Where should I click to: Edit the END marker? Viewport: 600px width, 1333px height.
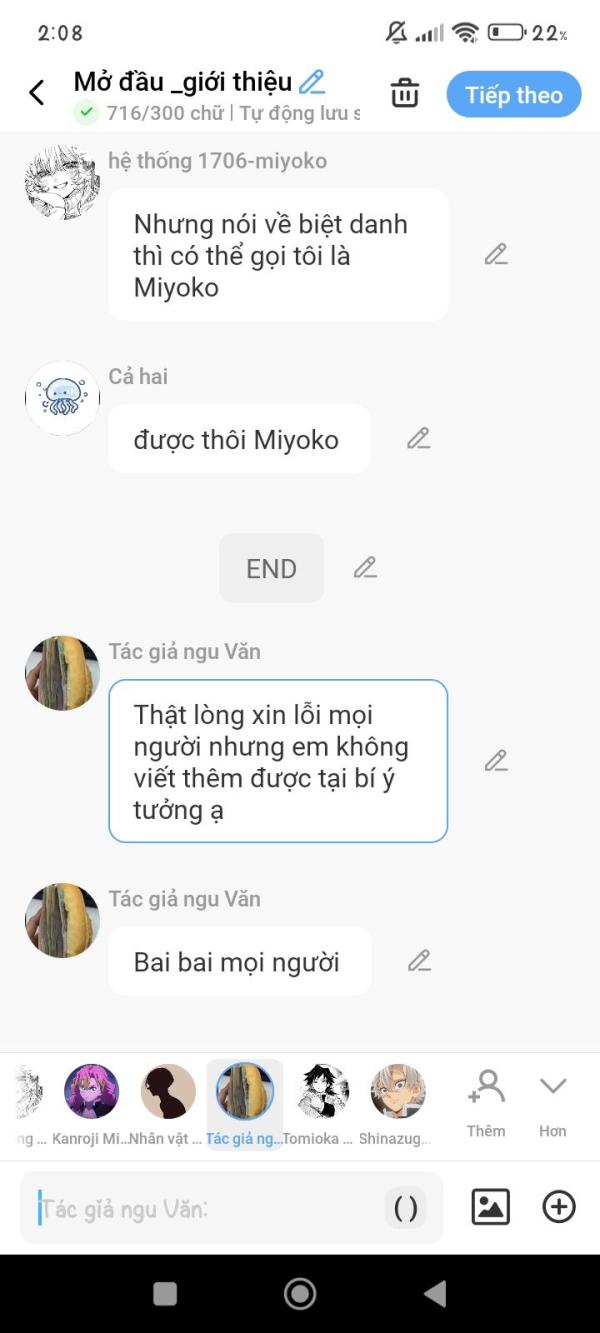coord(365,568)
